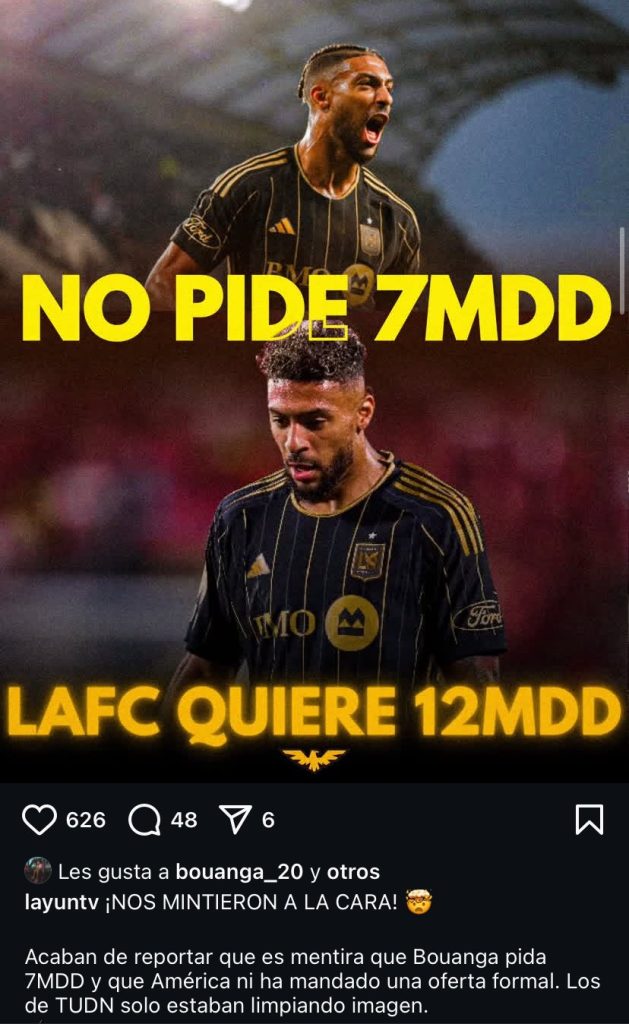Open comments on the post

point(145,820)
